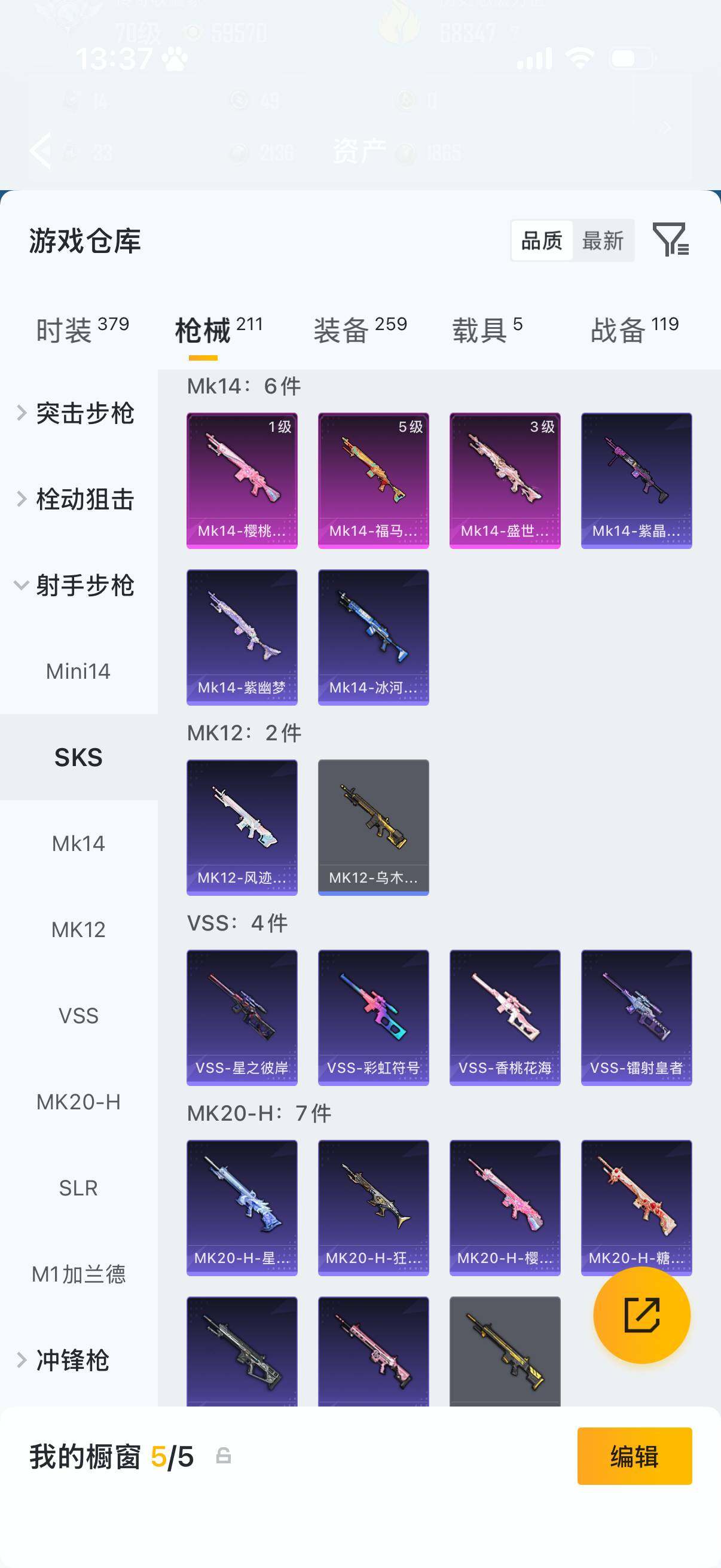This screenshot has height=1568, width=721.
Task: Open the MK12-乌木 weapon card
Action: pyautogui.click(x=373, y=826)
